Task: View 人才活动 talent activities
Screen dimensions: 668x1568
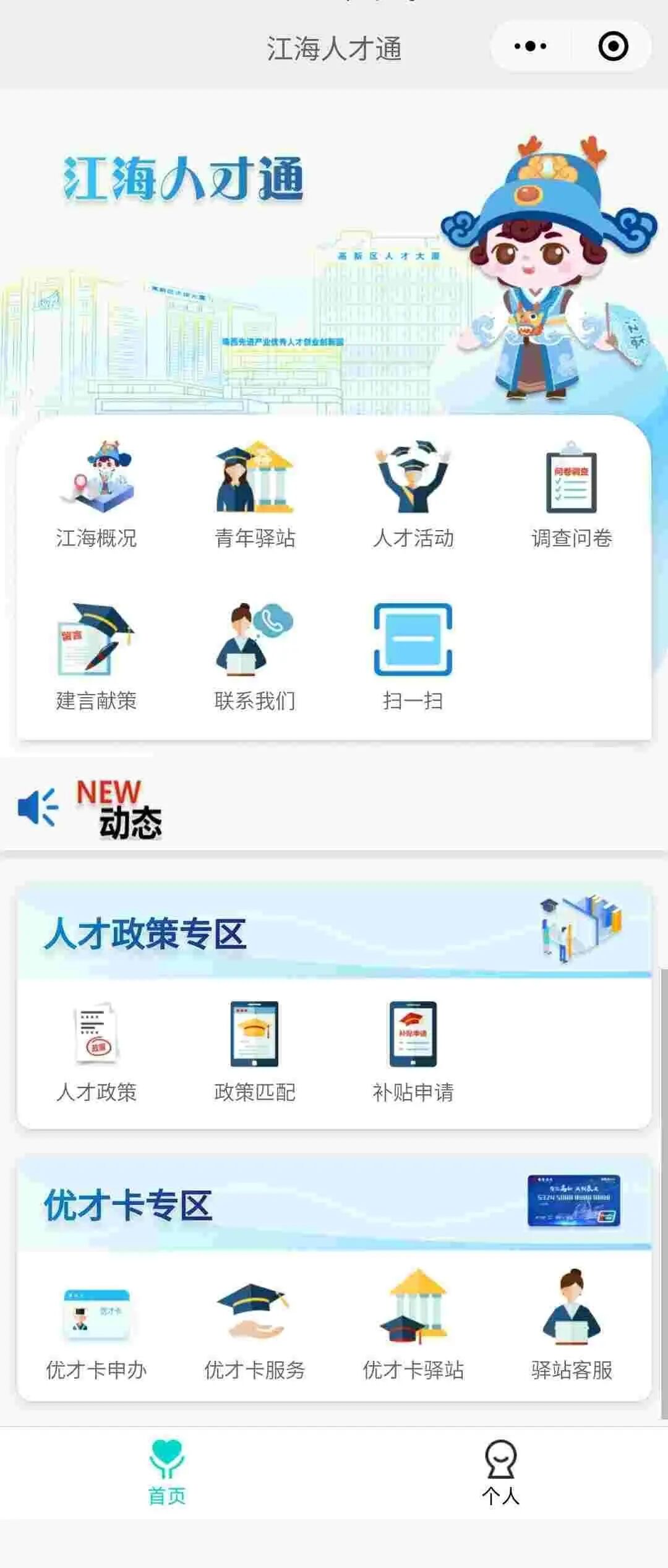Action: click(413, 495)
